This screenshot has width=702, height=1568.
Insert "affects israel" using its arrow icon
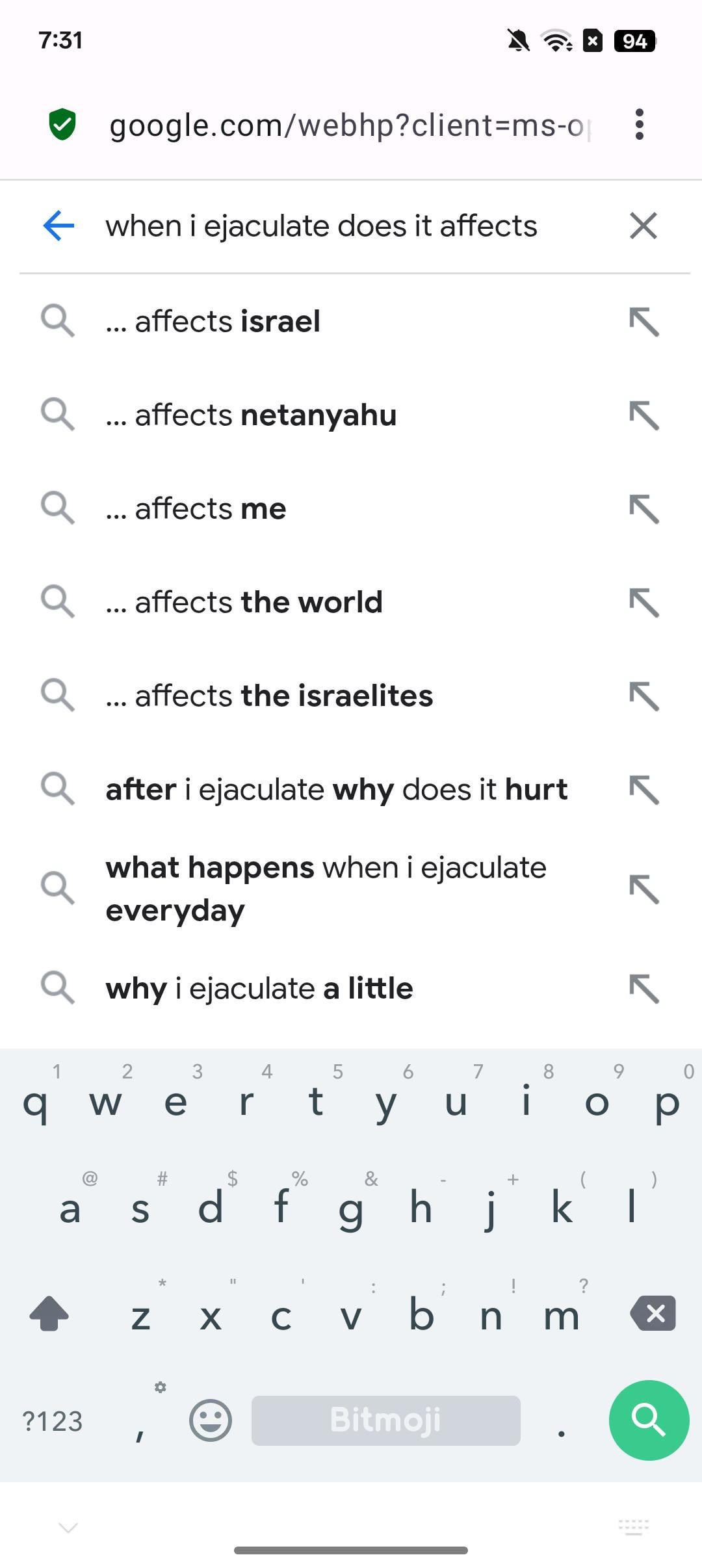pos(643,322)
